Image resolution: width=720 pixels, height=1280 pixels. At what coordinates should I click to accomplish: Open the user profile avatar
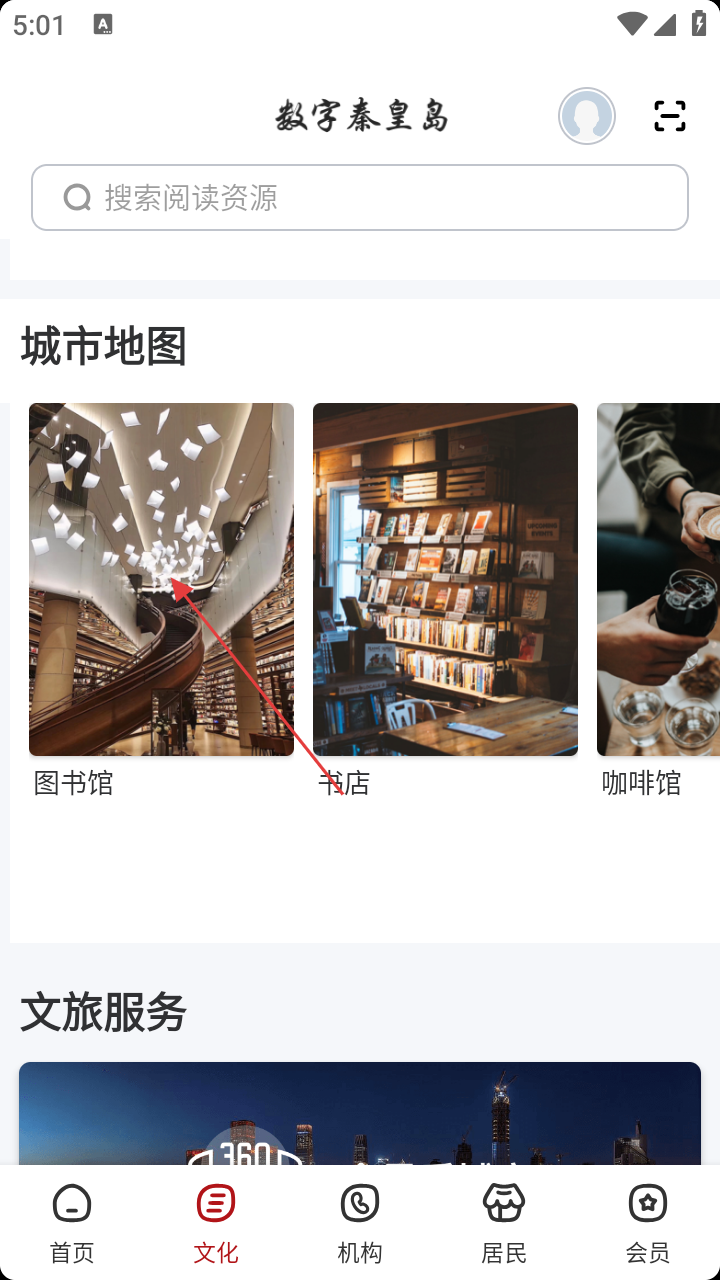587,117
